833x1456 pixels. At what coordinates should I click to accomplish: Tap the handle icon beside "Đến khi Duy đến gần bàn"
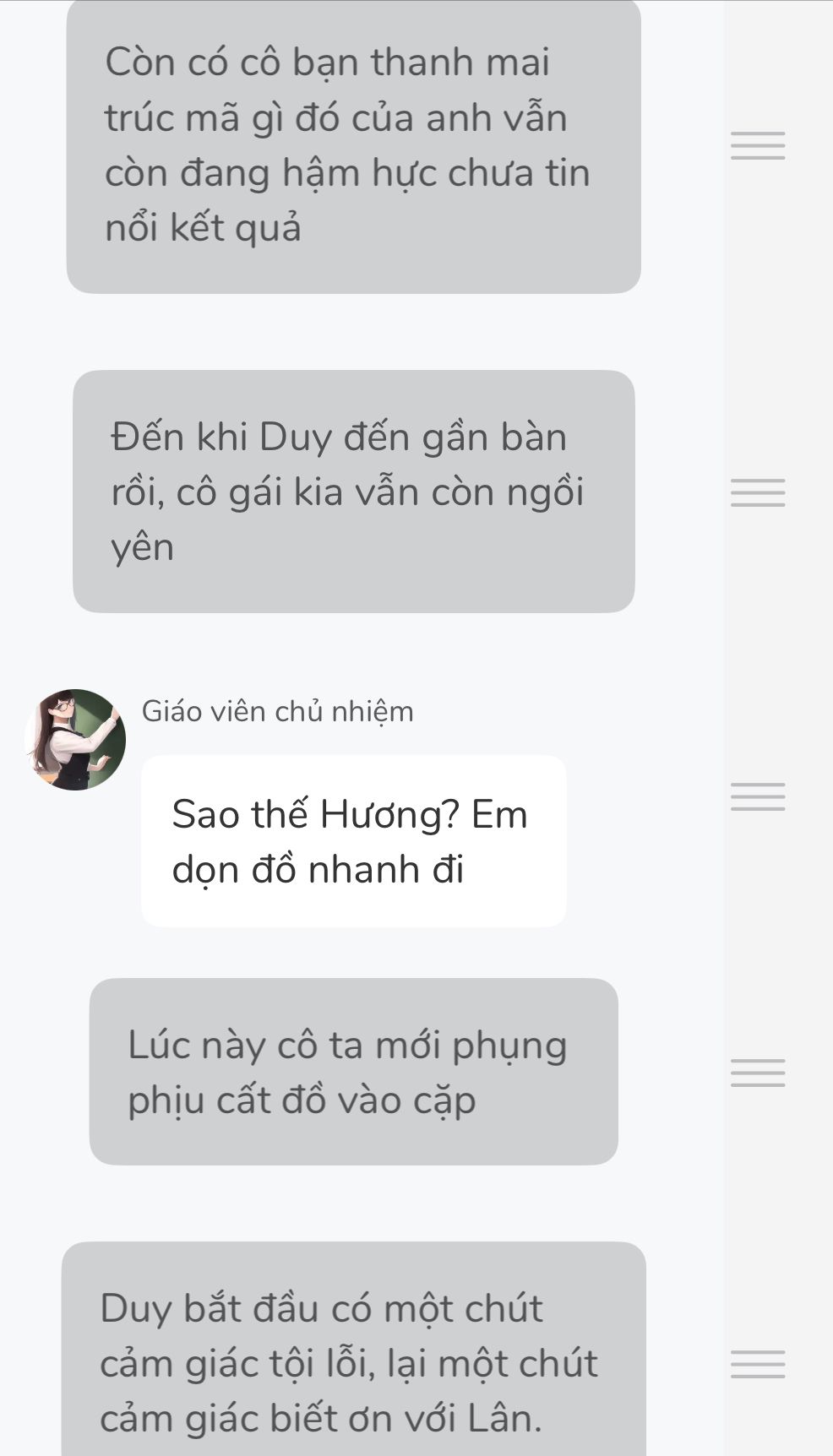coord(758,492)
